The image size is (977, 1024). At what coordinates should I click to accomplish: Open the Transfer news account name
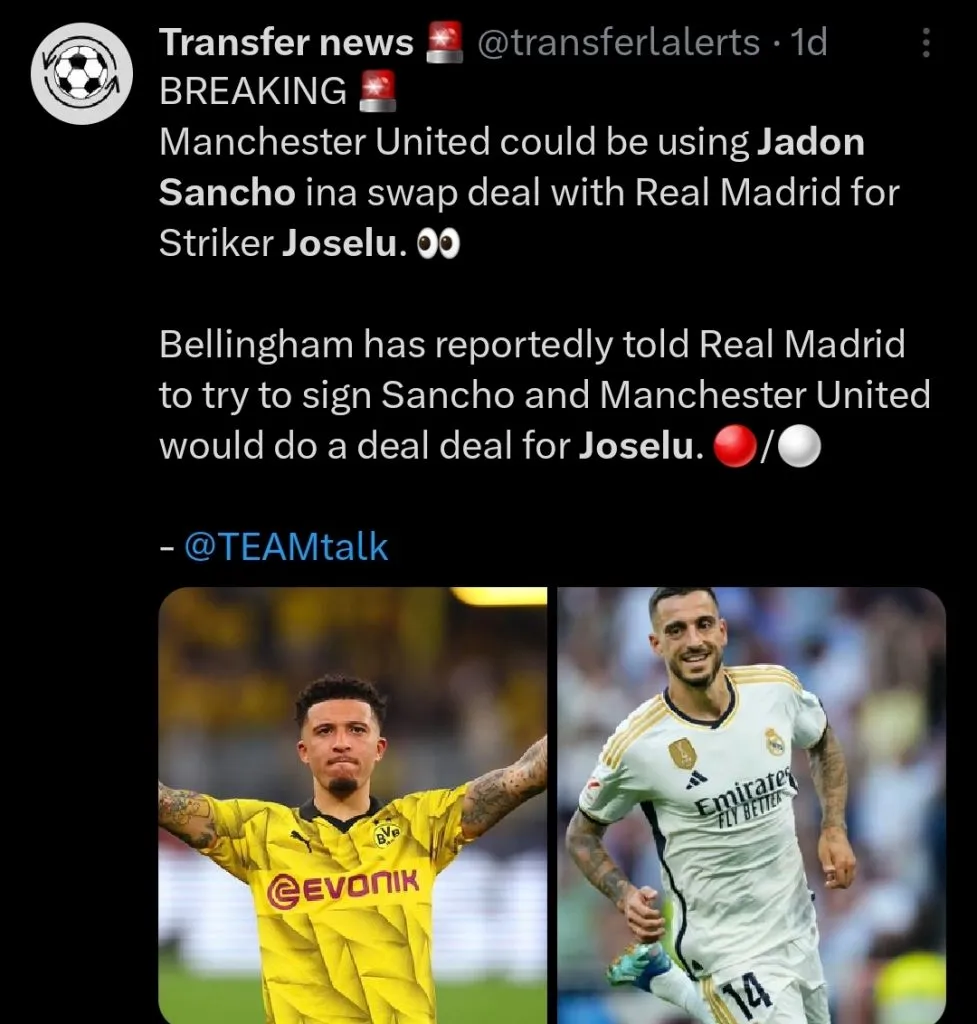click(x=286, y=42)
